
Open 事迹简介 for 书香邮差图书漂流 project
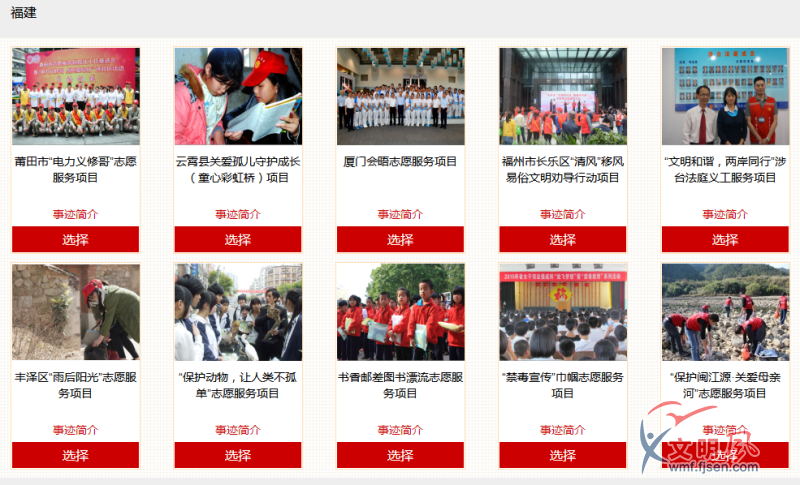click(x=400, y=430)
